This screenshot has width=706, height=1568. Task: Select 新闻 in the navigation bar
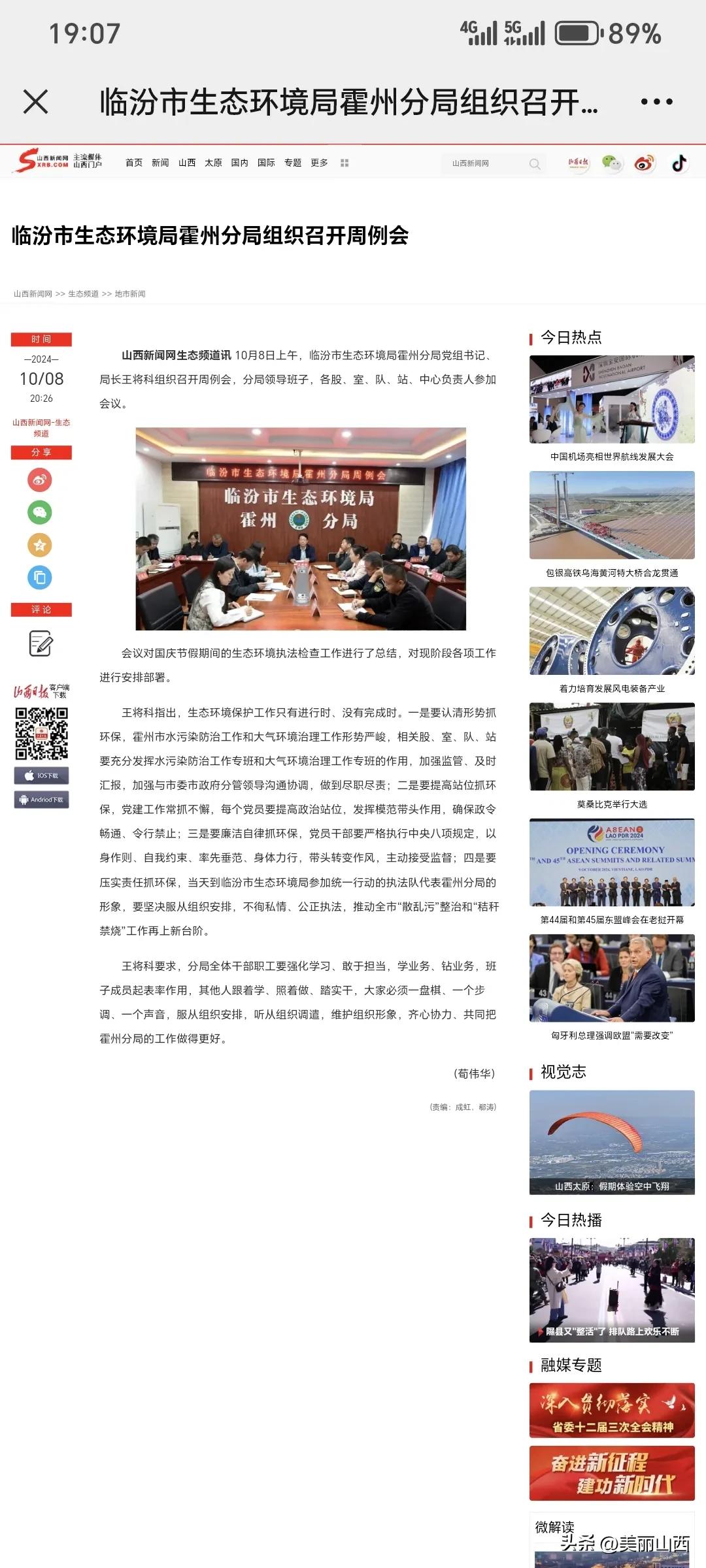click(160, 163)
